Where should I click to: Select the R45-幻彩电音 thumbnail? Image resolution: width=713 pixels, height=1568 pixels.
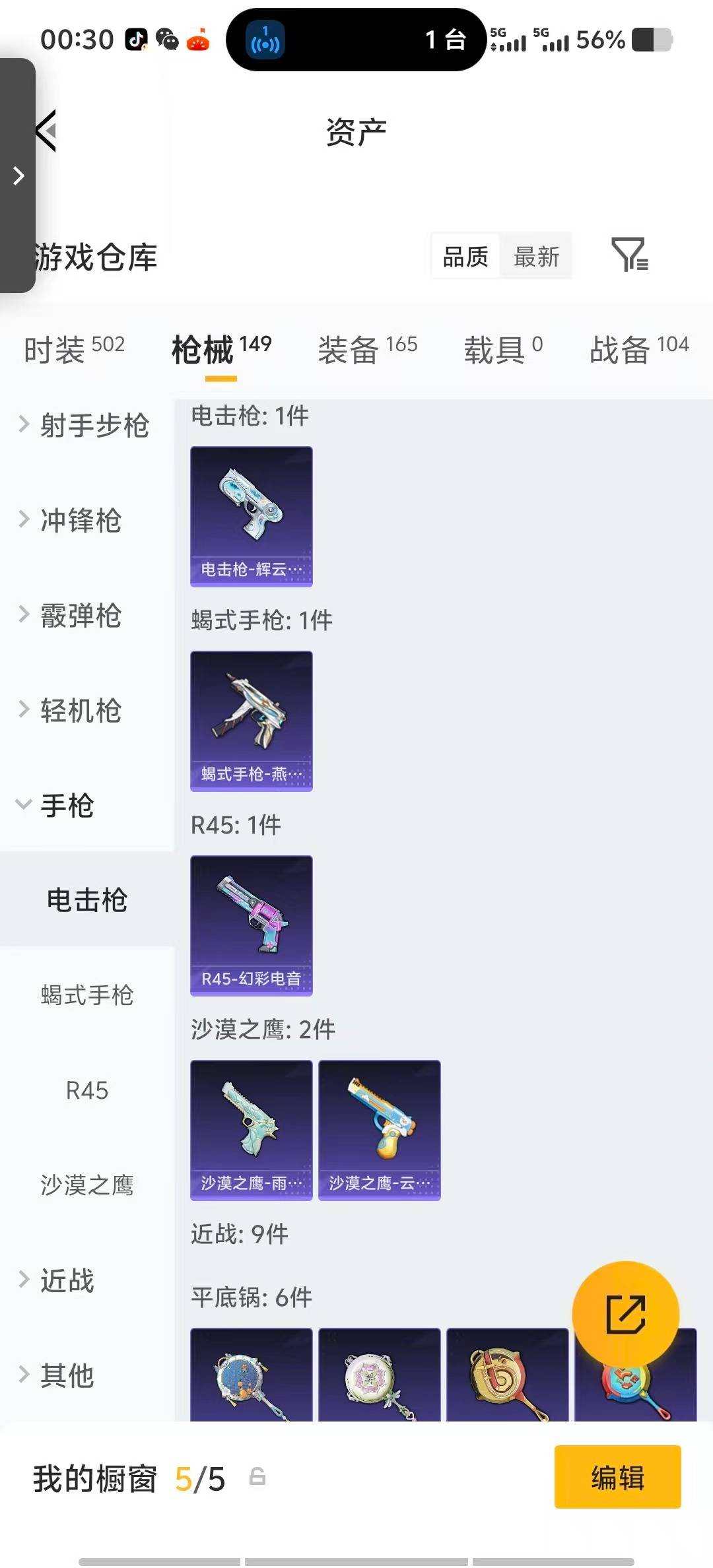click(x=251, y=924)
